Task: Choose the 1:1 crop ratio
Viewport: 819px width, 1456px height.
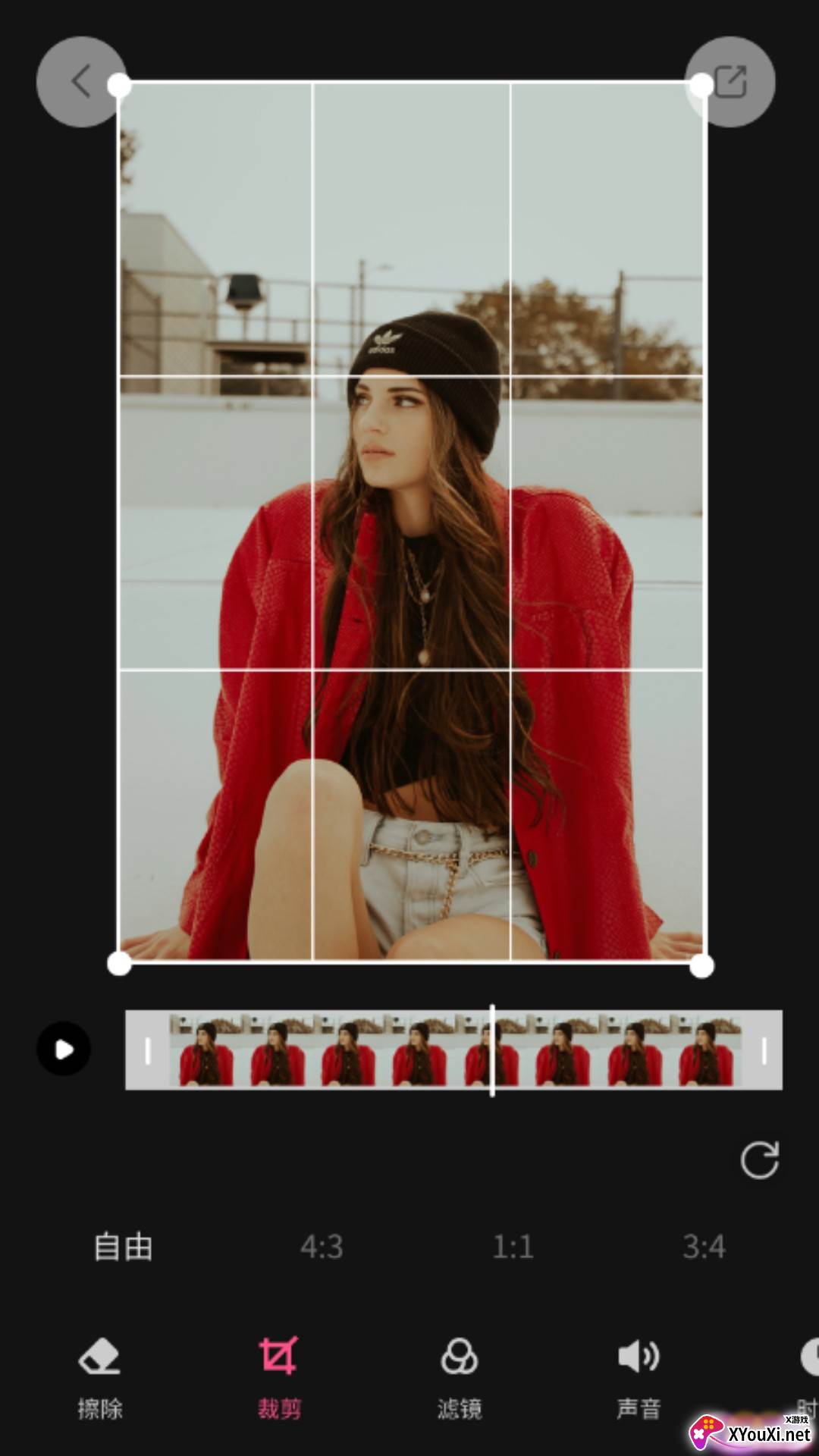Action: [x=513, y=1247]
